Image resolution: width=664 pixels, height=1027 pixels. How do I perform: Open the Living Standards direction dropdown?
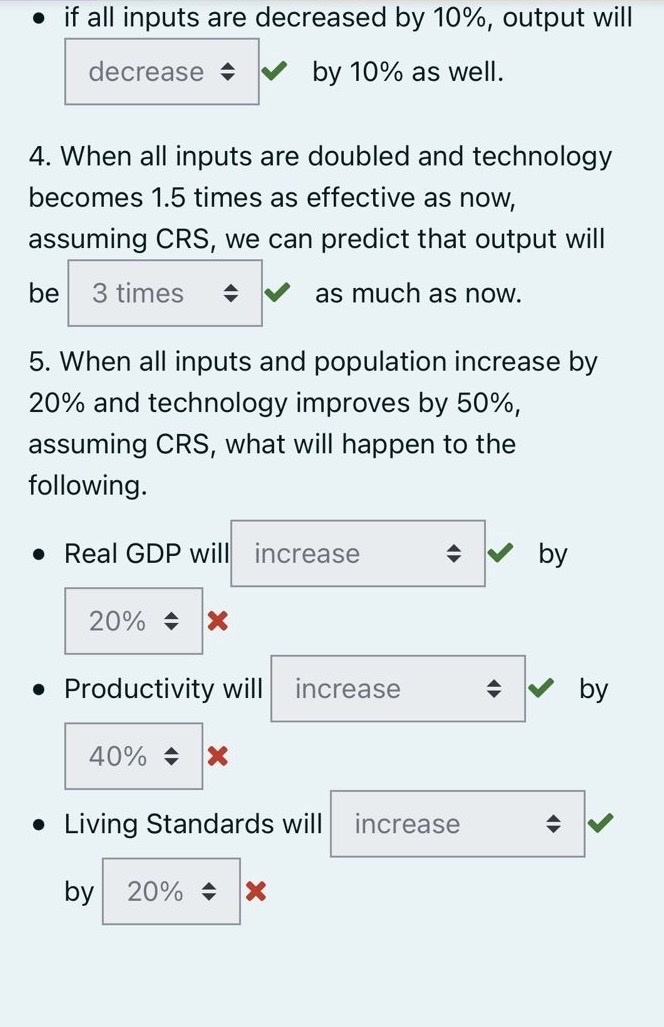pos(458,824)
